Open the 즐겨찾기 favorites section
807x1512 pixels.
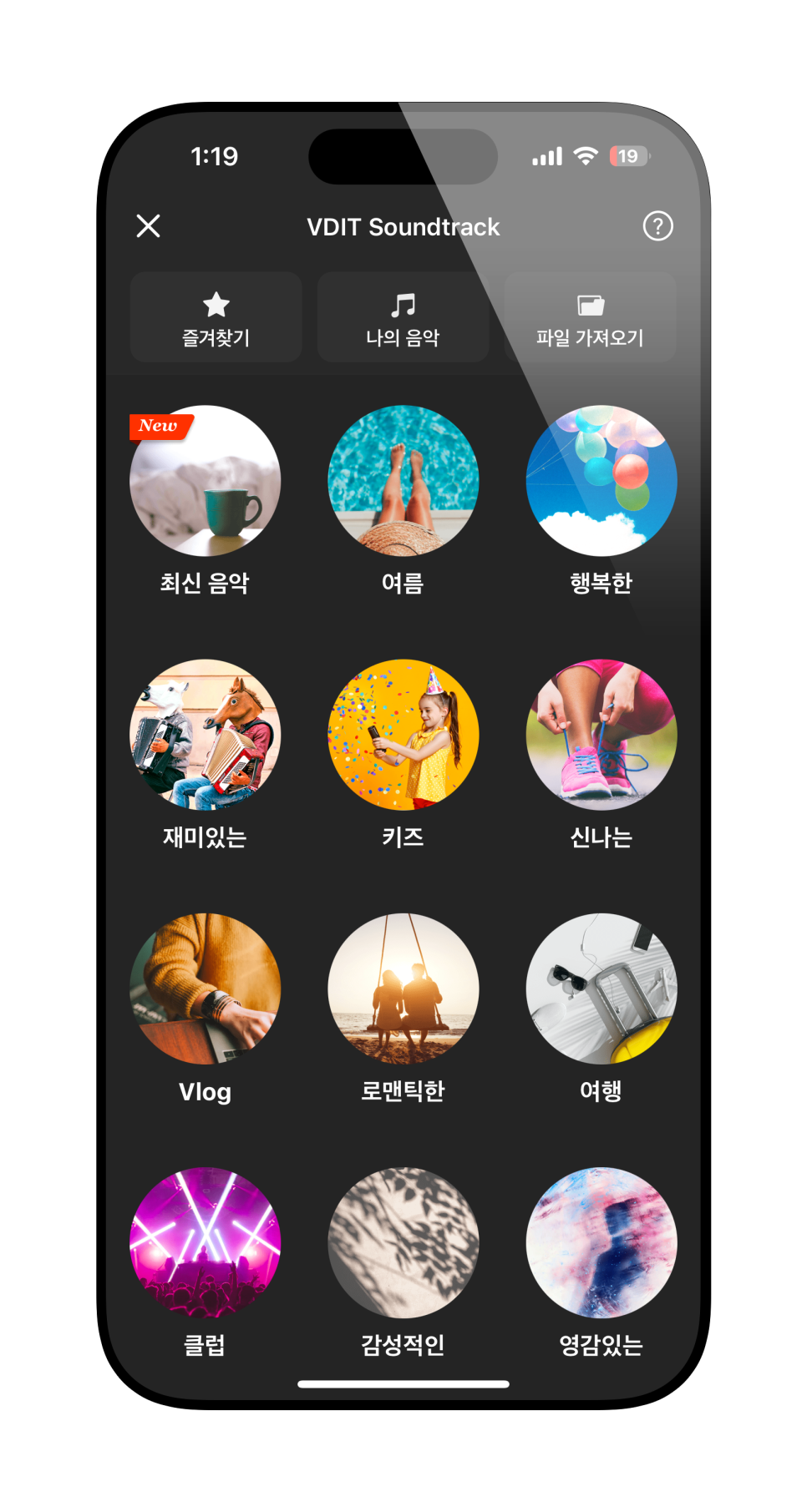[x=216, y=317]
